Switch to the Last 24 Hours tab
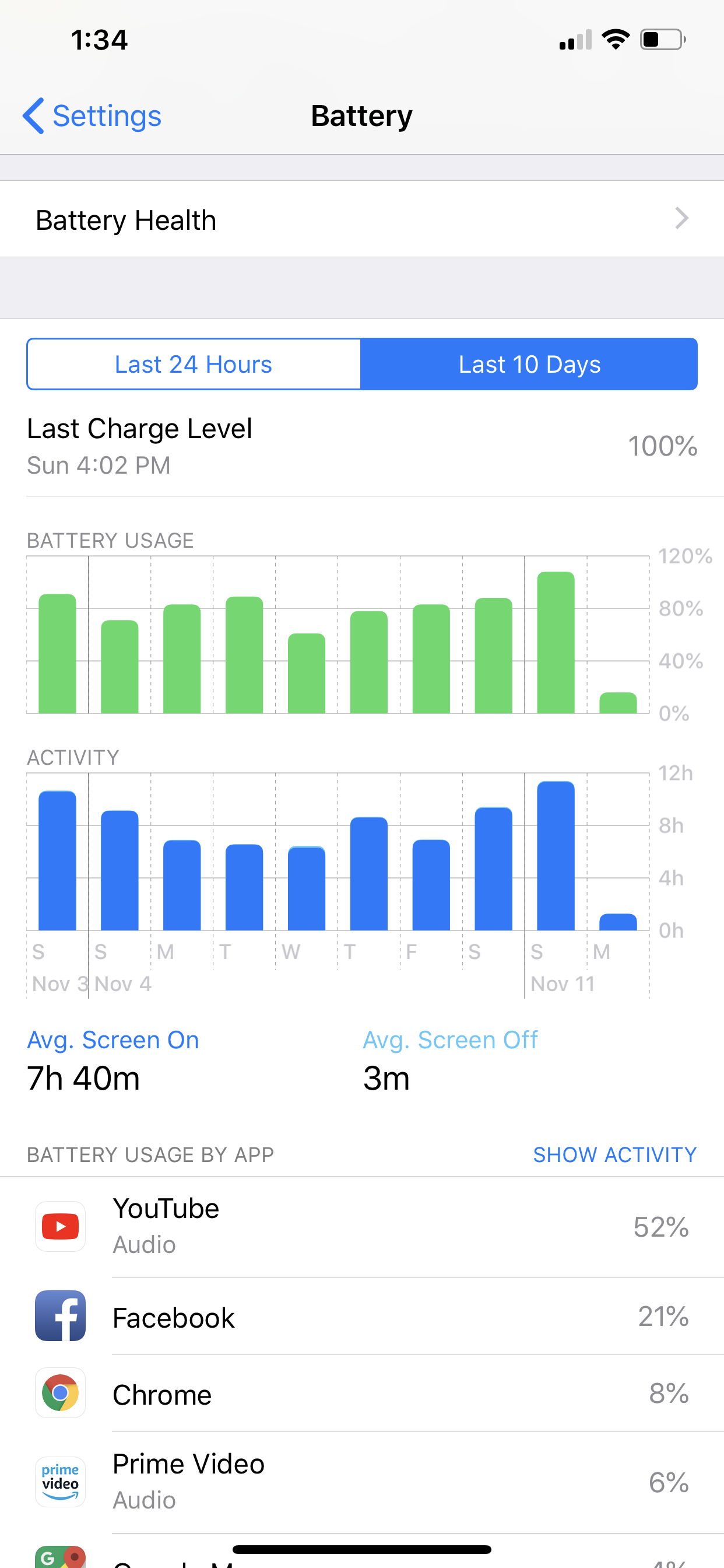724x1568 pixels. click(194, 364)
